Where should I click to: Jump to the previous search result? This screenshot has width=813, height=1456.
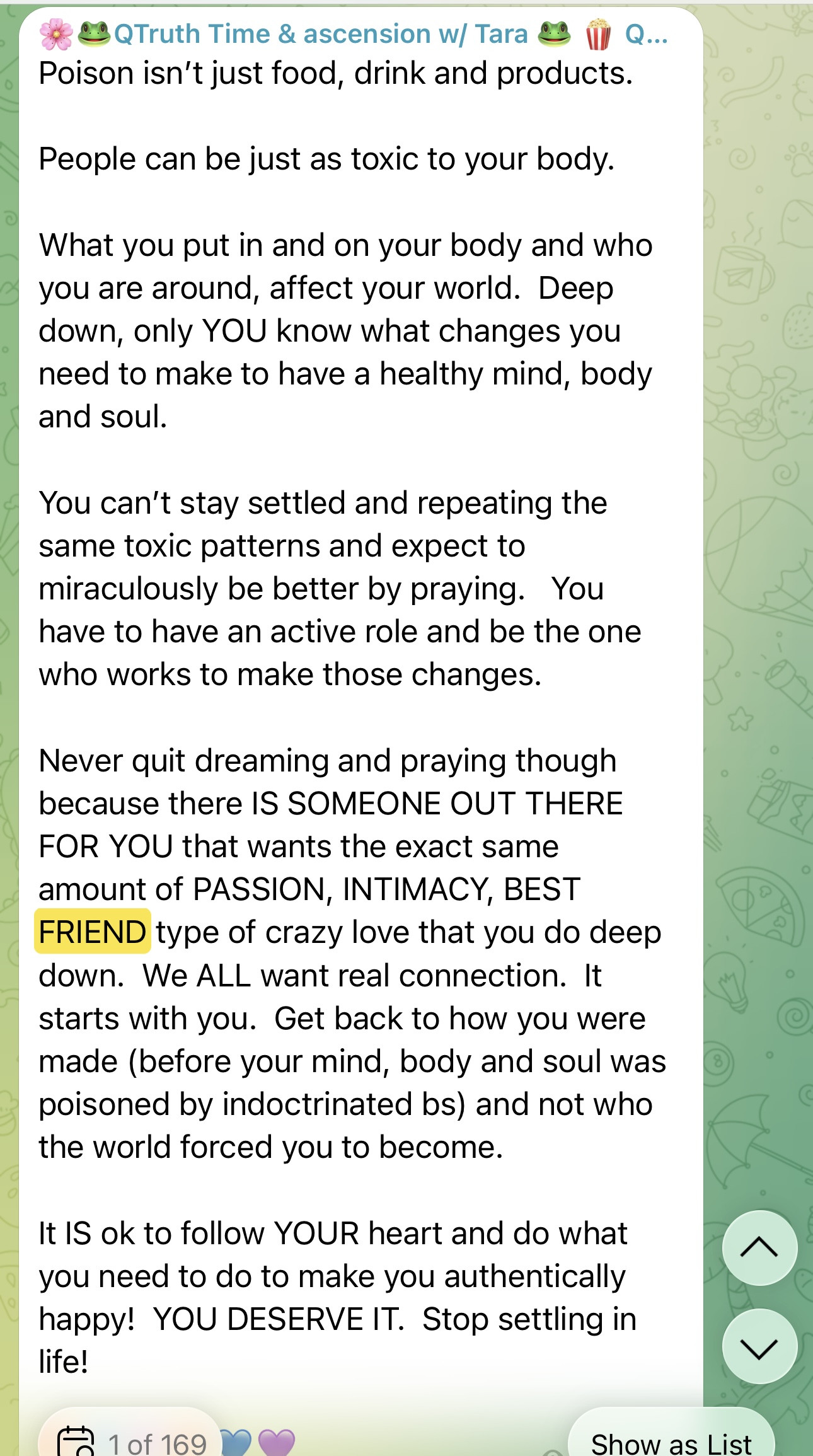click(x=759, y=1247)
